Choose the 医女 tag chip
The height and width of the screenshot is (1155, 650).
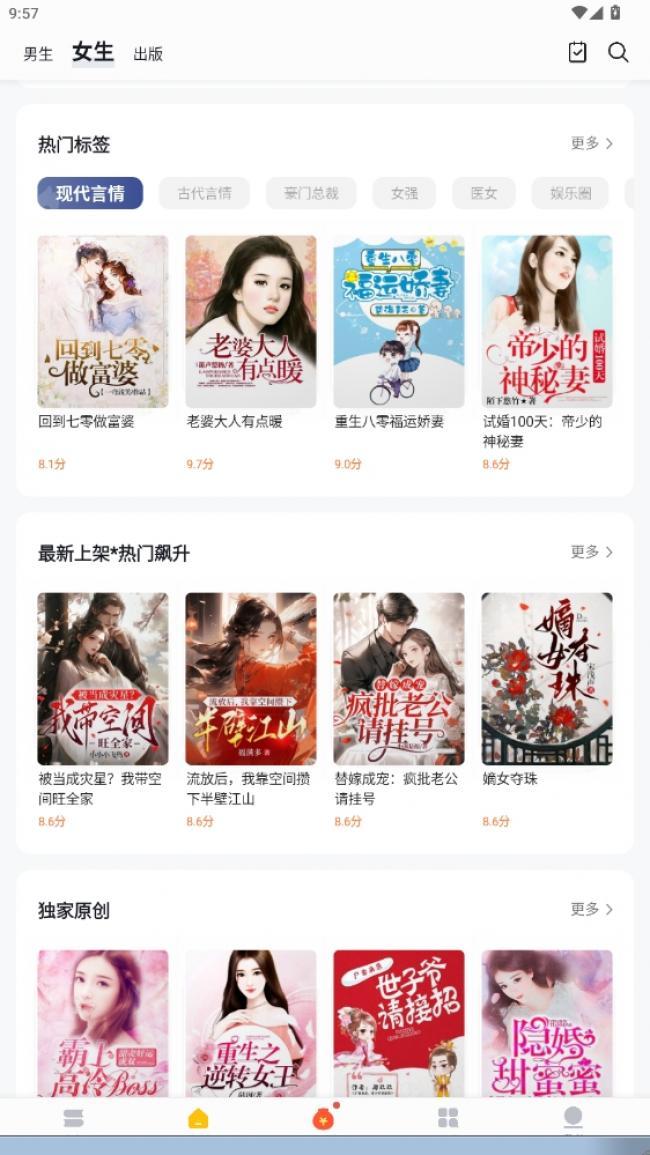tap(484, 193)
